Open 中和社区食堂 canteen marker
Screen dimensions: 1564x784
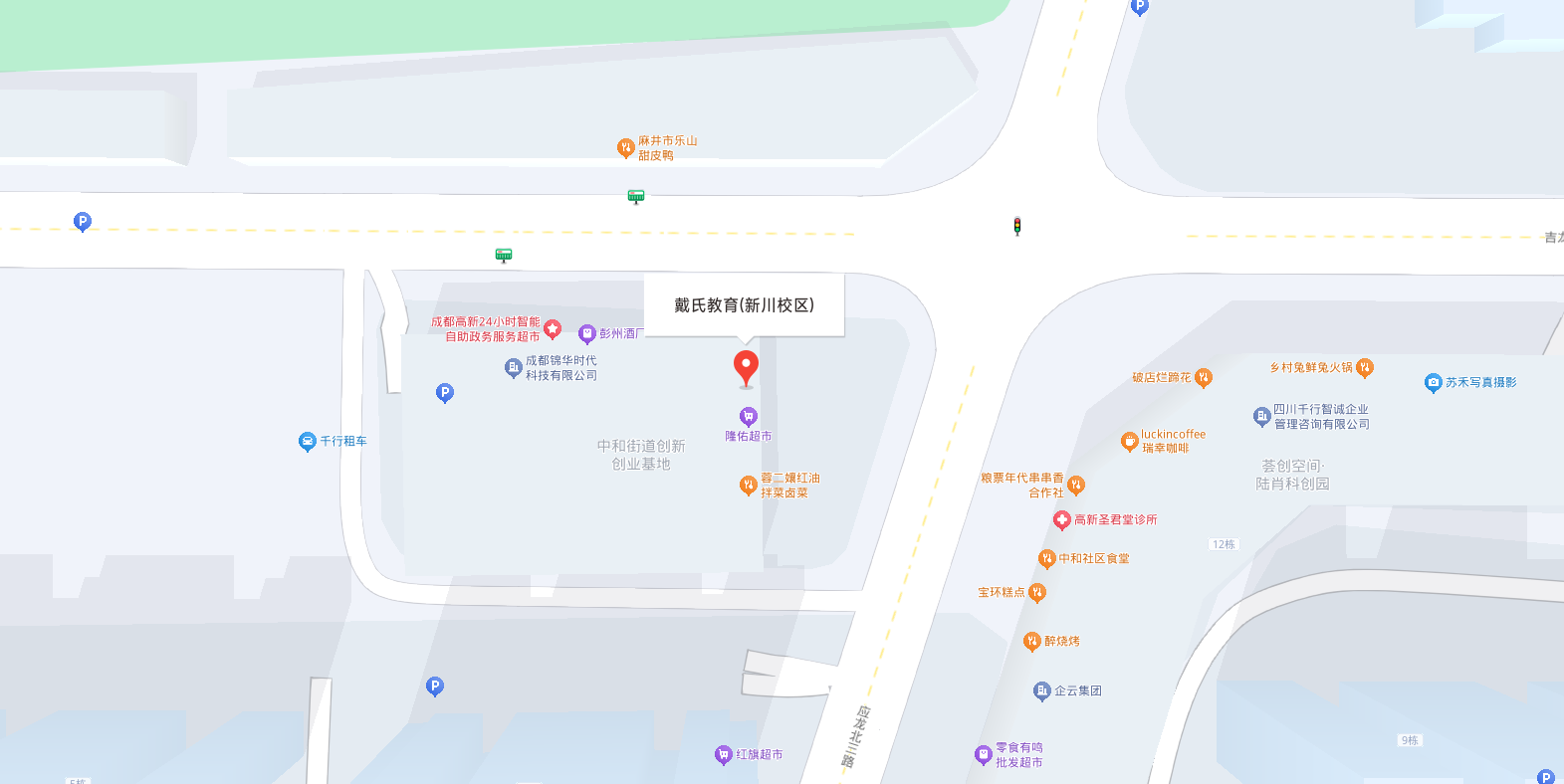[x=1046, y=559]
